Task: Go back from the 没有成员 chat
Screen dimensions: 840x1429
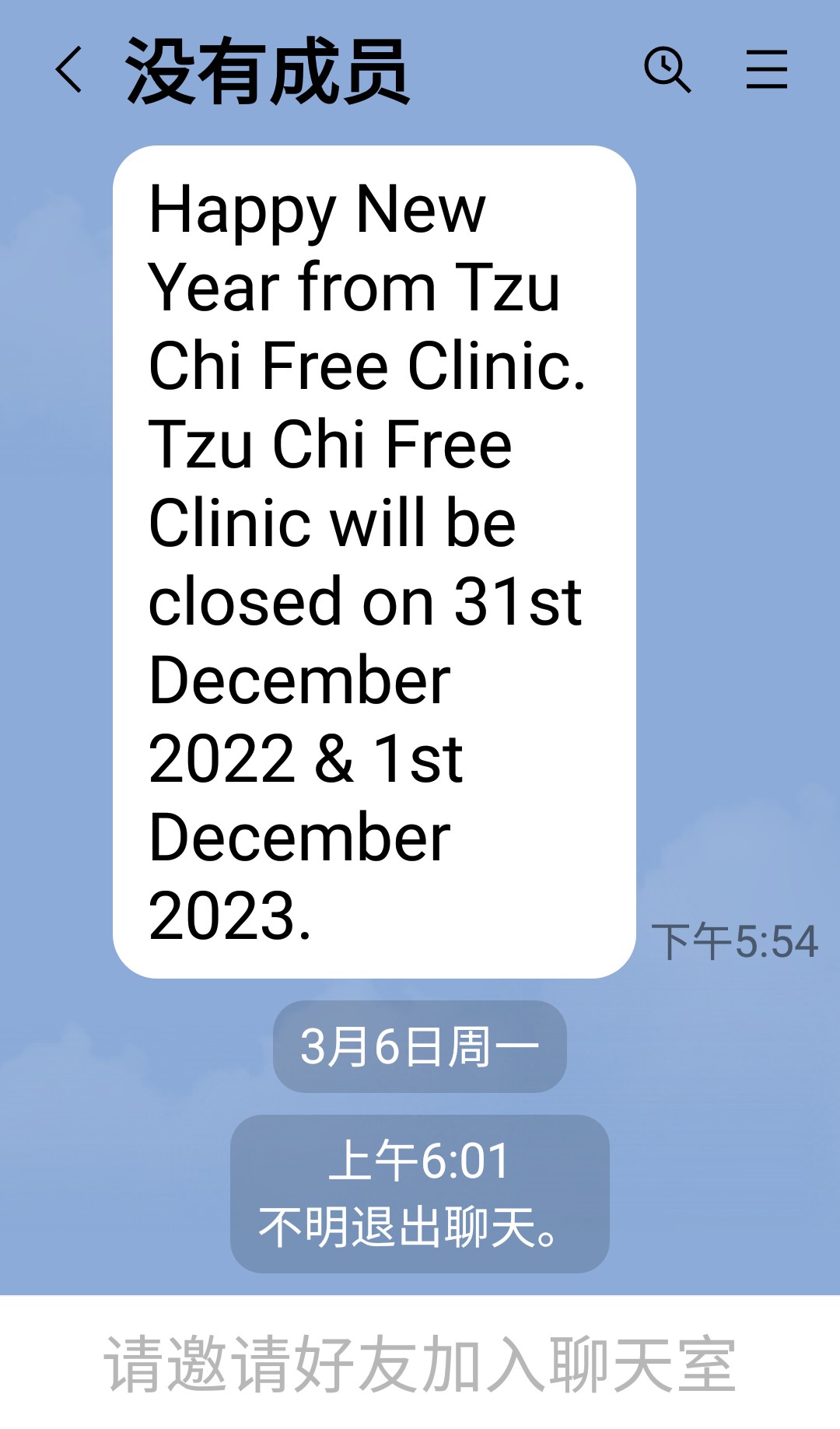Action: pyautogui.click(x=69, y=70)
